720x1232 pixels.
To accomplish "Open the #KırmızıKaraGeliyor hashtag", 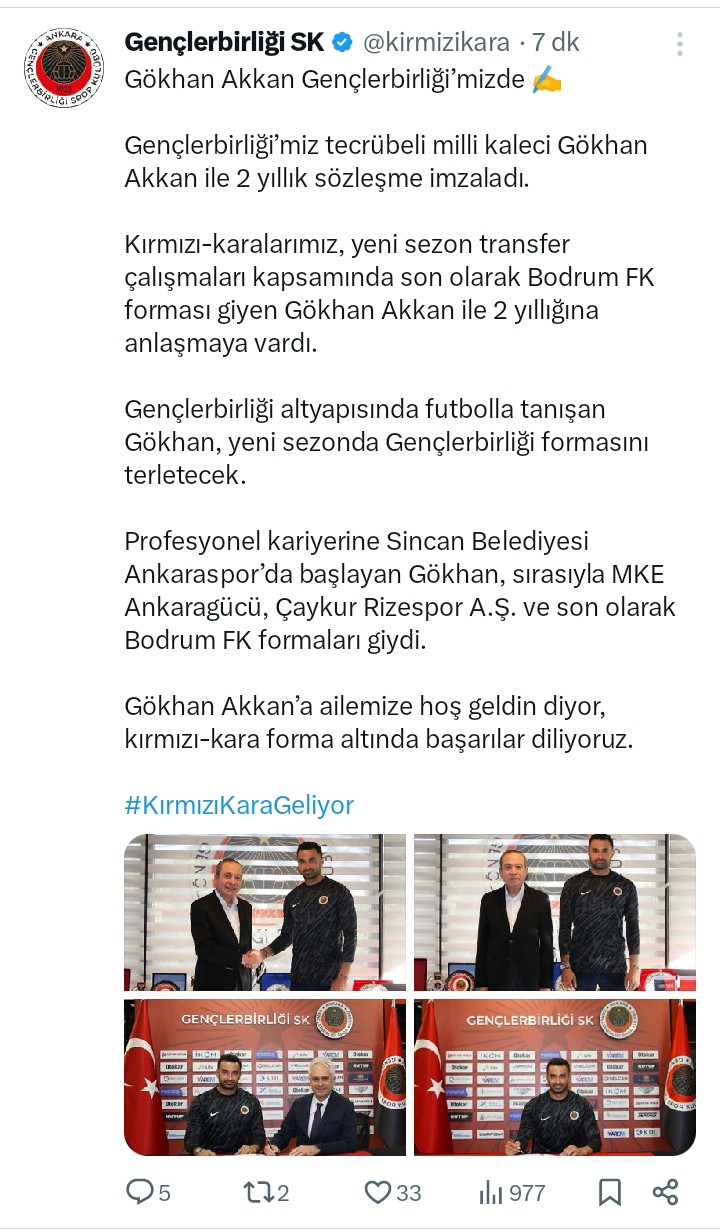I will click(240, 805).
